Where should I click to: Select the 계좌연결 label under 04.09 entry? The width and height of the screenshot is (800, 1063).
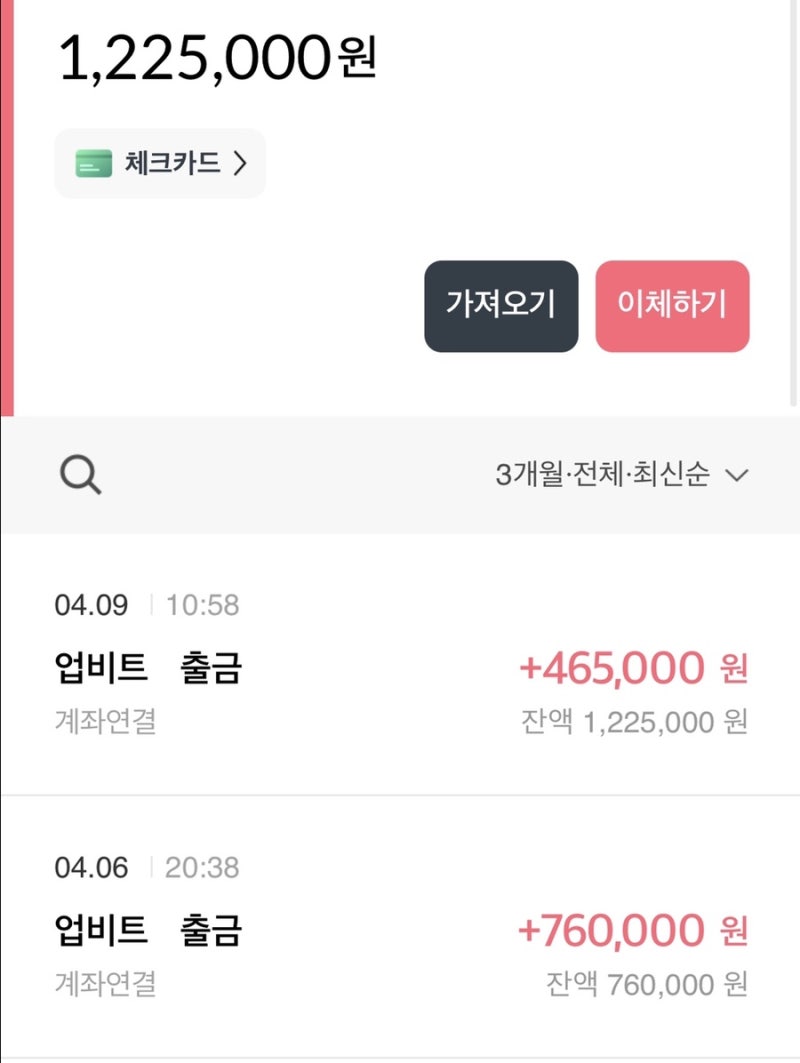pyautogui.click(x=88, y=720)
